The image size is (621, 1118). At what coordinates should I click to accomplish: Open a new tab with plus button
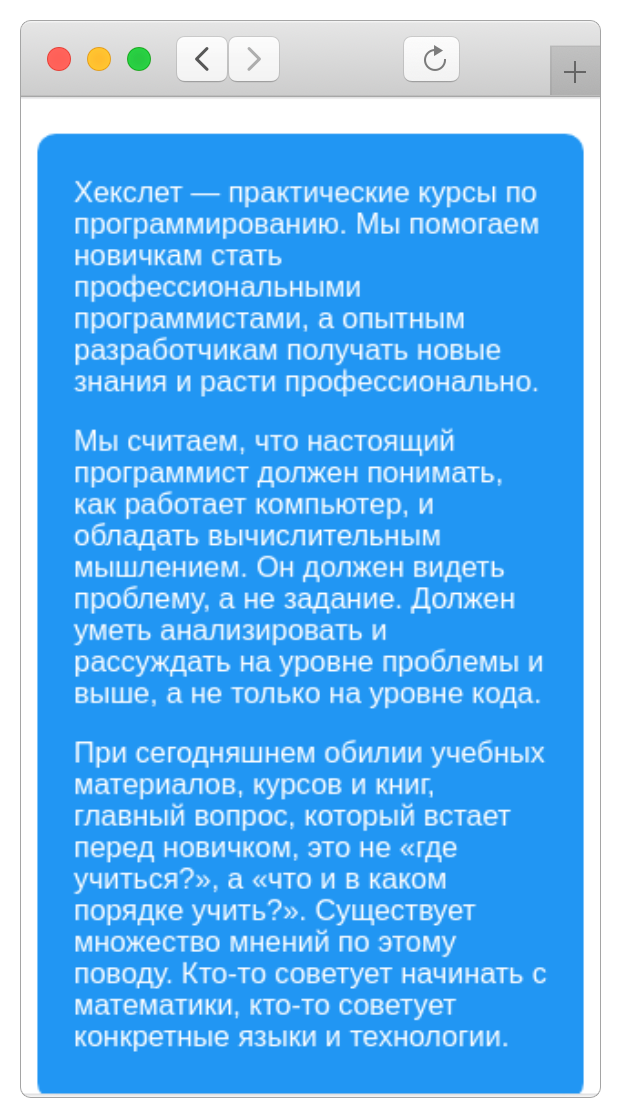(x=575, y=72)
